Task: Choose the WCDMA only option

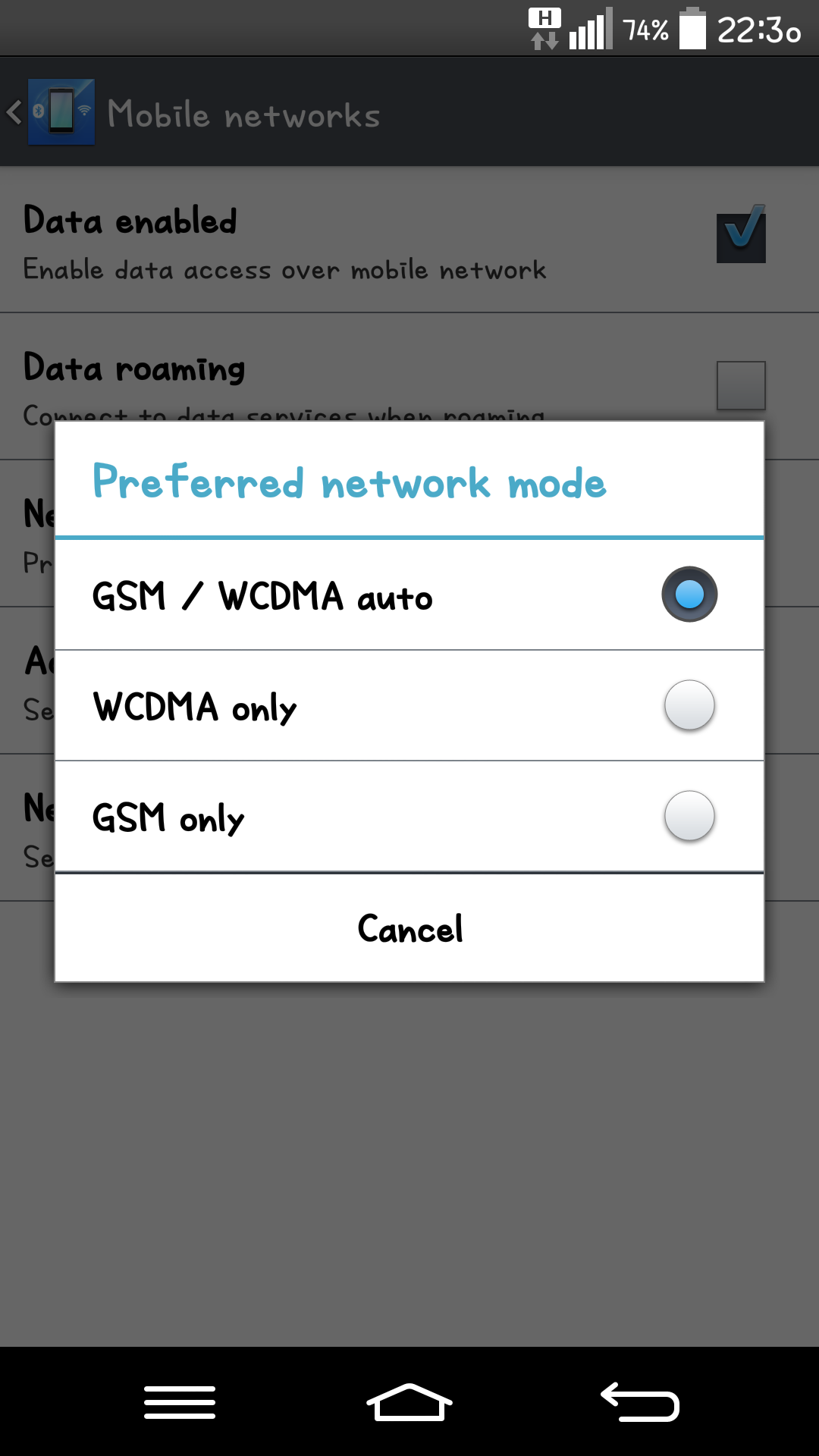Action: (409, 706)
